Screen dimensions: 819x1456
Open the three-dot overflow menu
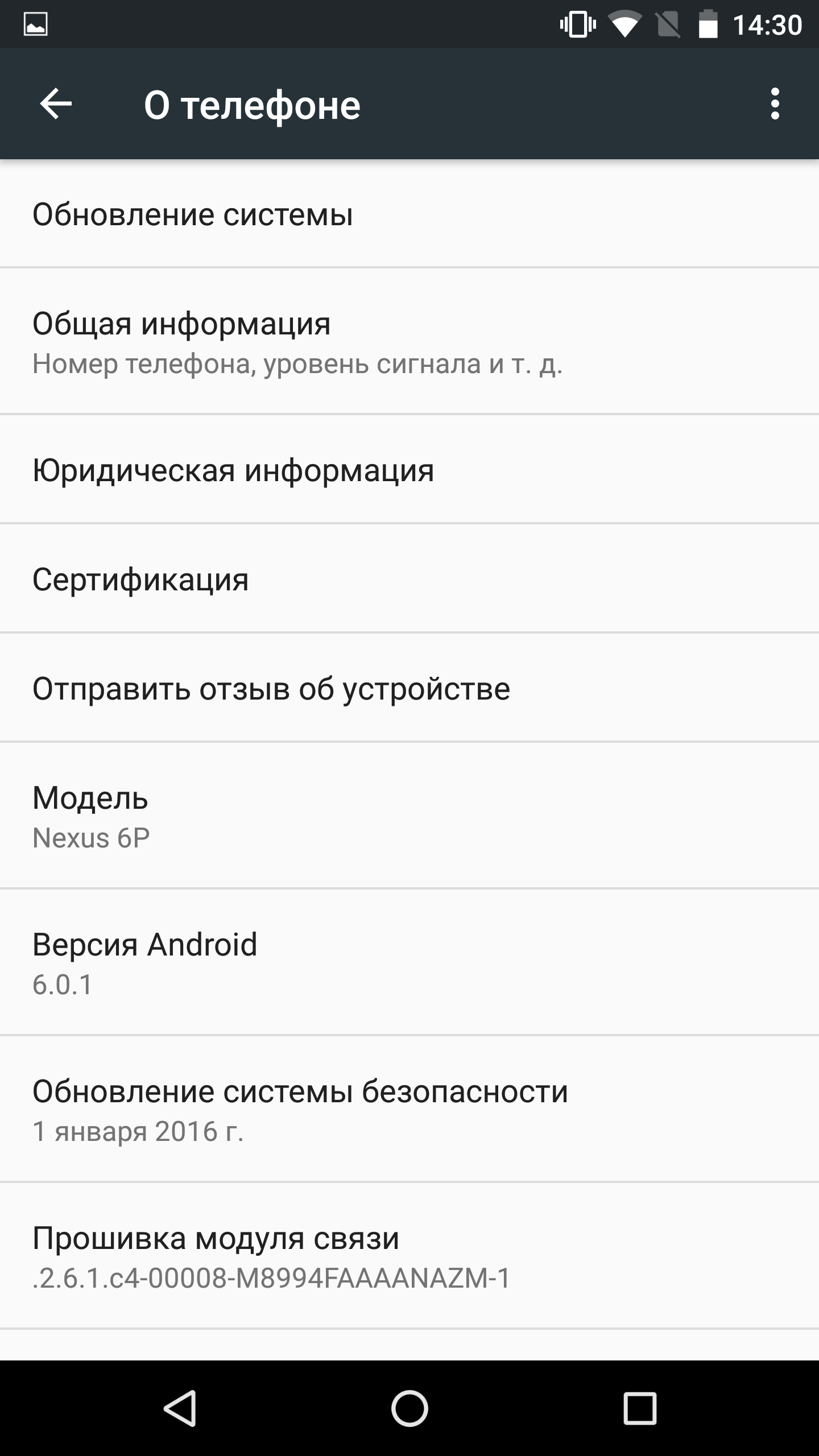point(775,104)
